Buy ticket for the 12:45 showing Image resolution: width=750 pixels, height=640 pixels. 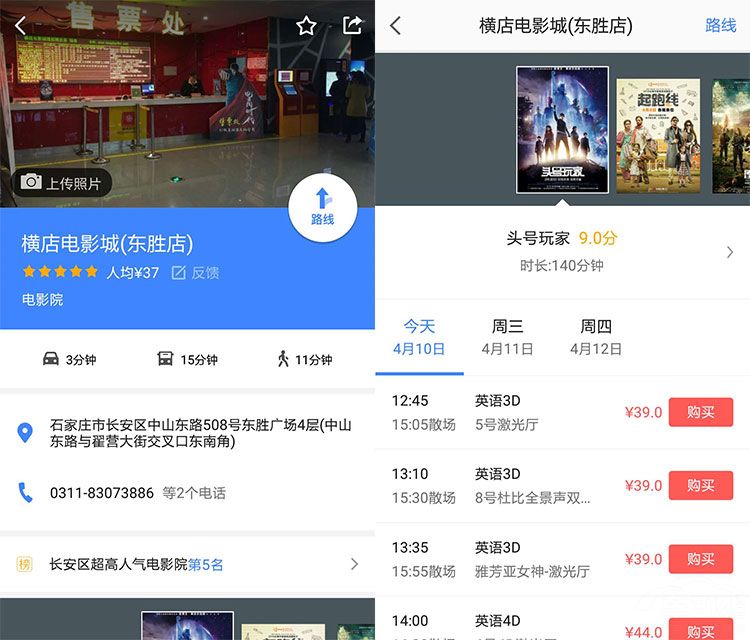(x=700, y=412)
